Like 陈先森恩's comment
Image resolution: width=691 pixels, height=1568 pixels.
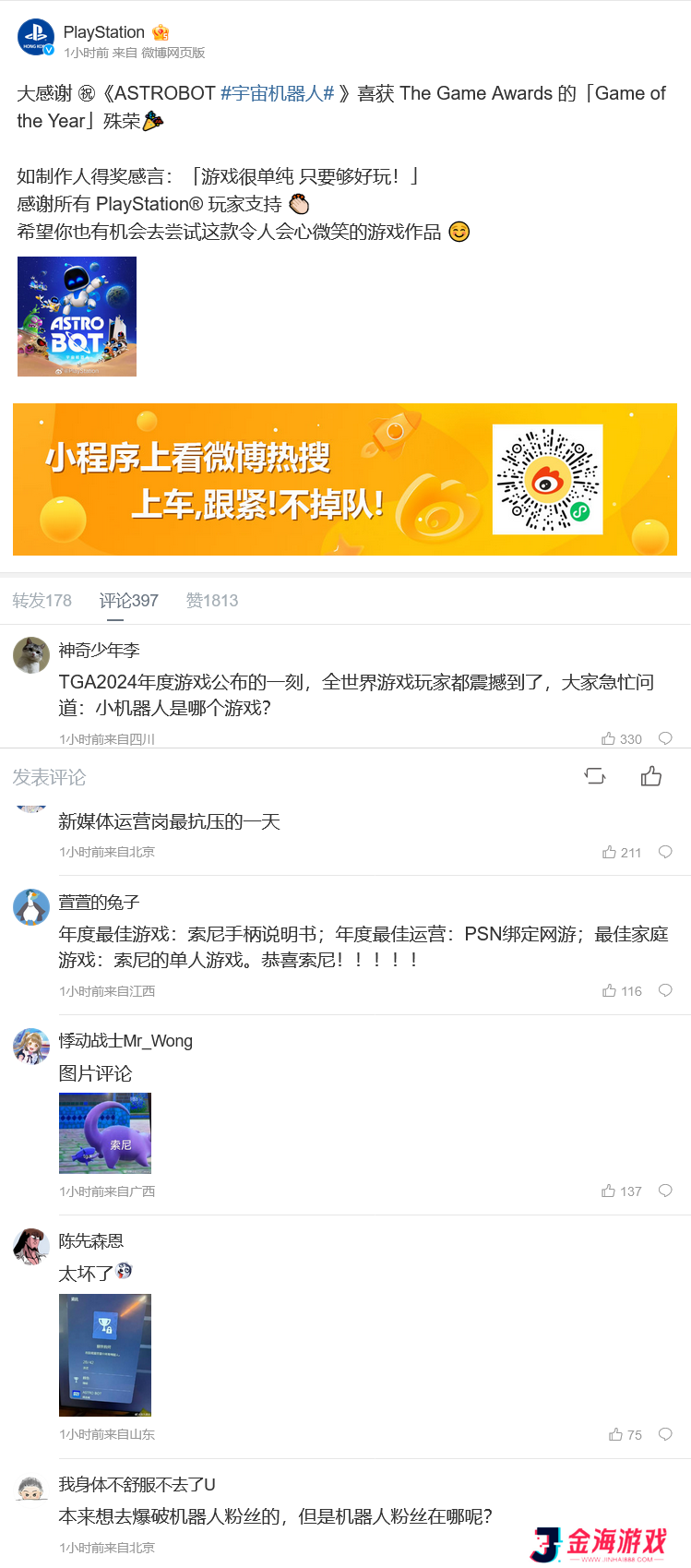point(615,1434)
